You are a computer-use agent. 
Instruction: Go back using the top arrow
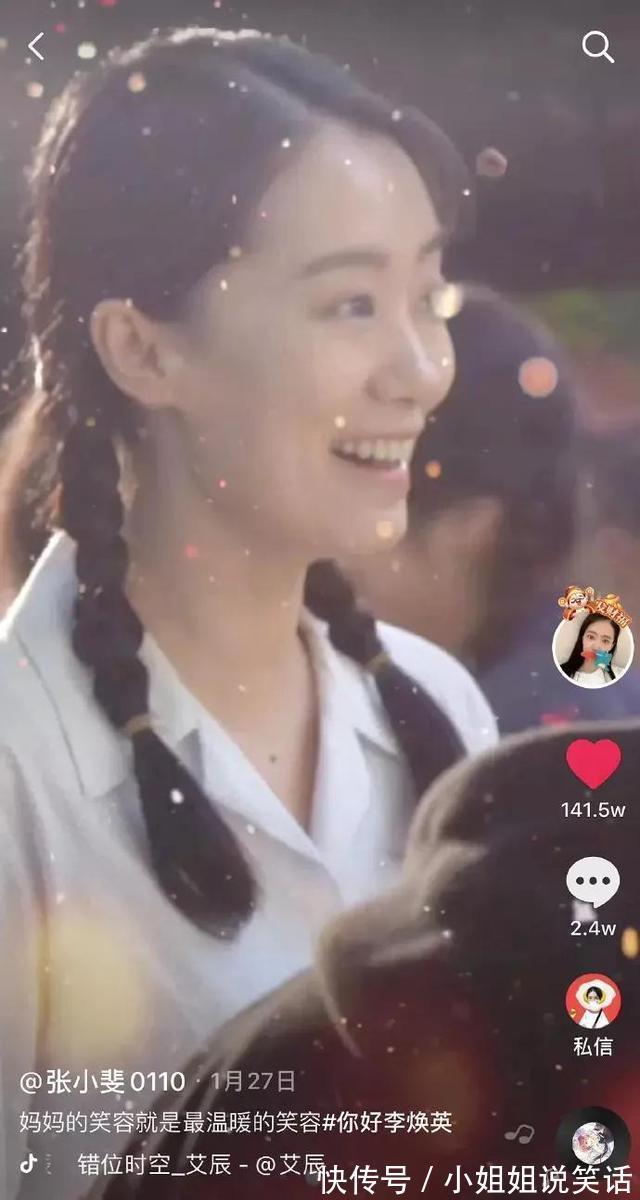coord(37,46)
